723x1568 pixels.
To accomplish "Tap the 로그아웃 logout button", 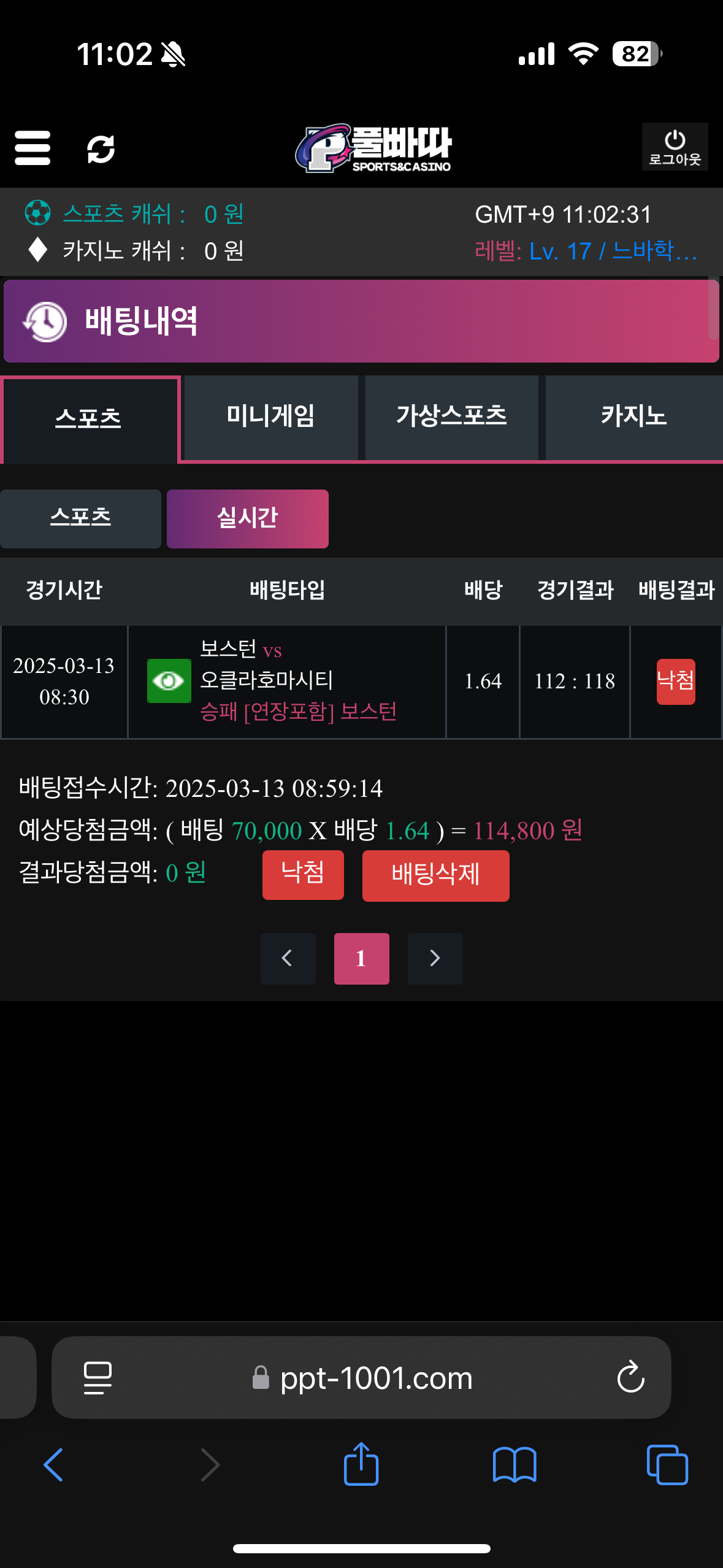I will click(675, 147).
